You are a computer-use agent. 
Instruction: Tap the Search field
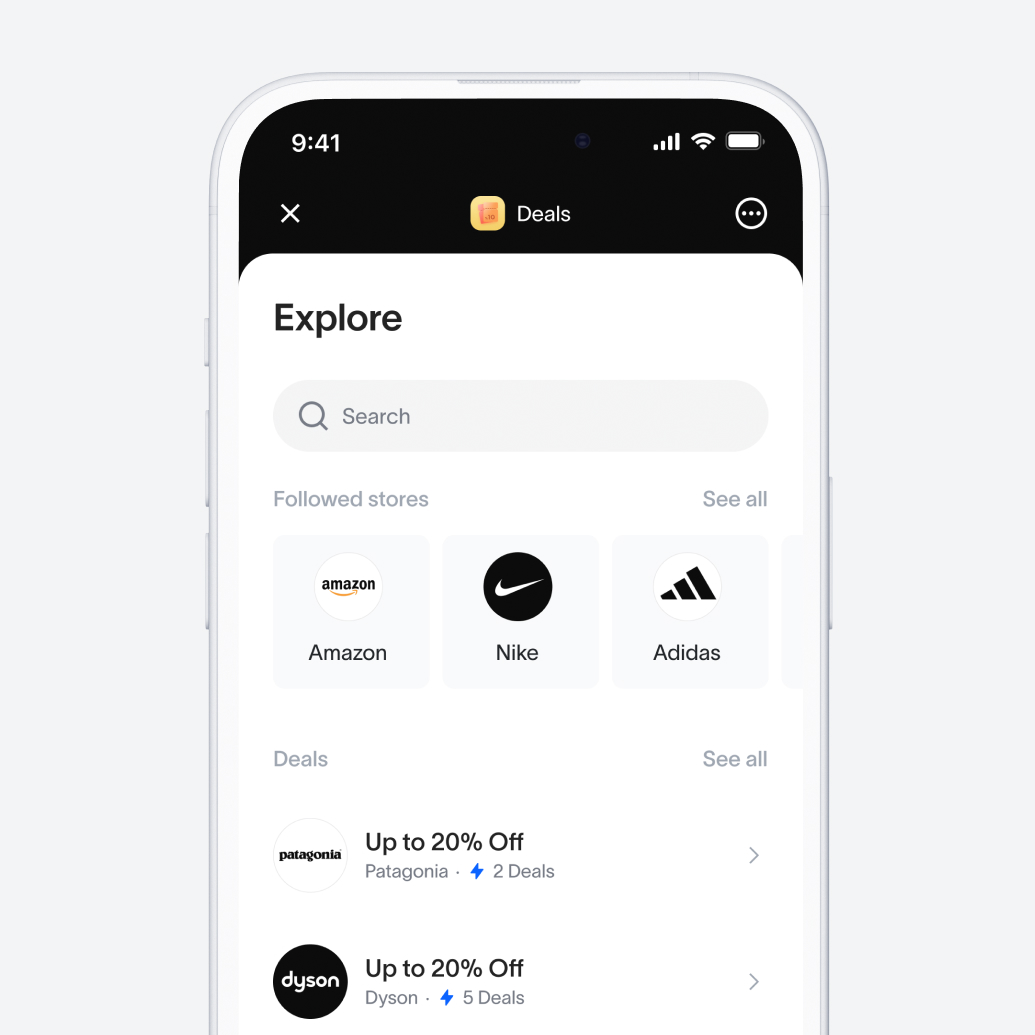520,416
